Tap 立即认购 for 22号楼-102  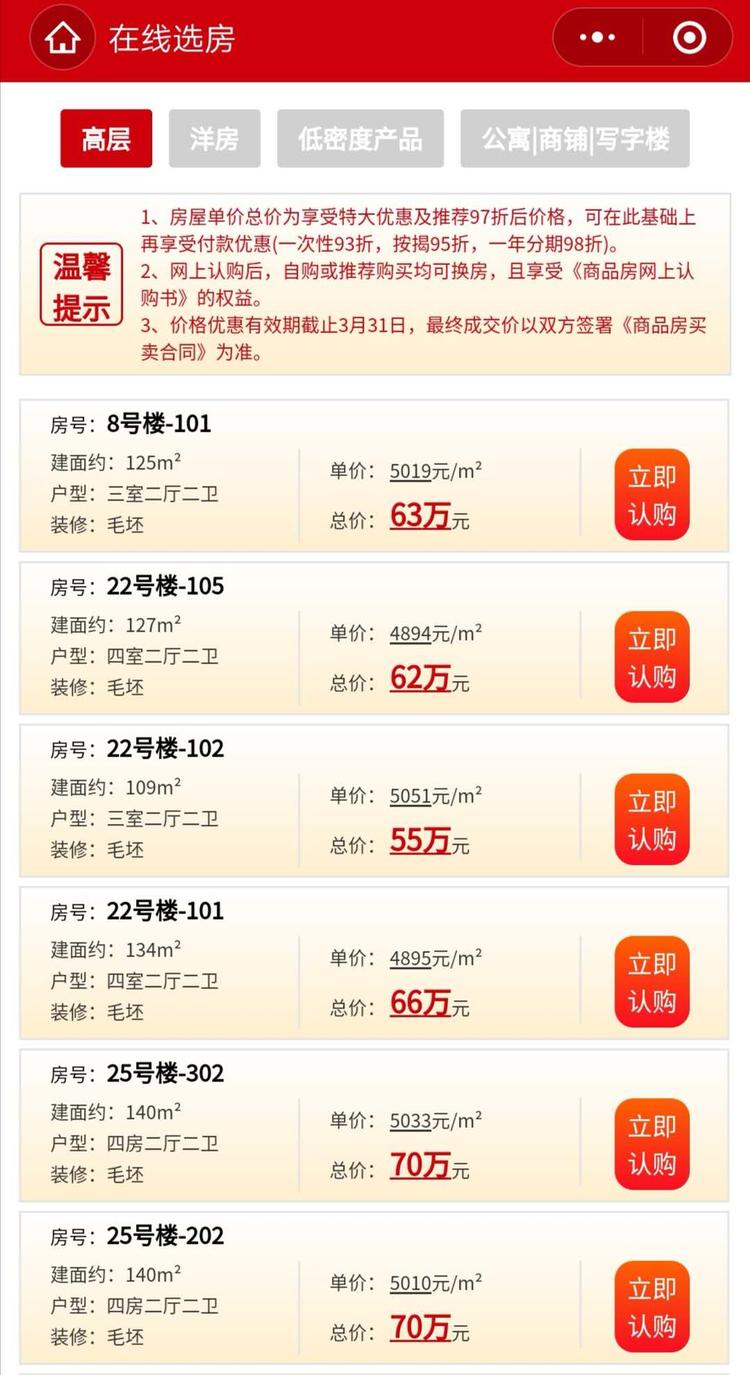pyautogui.click(x=652, y=820)
